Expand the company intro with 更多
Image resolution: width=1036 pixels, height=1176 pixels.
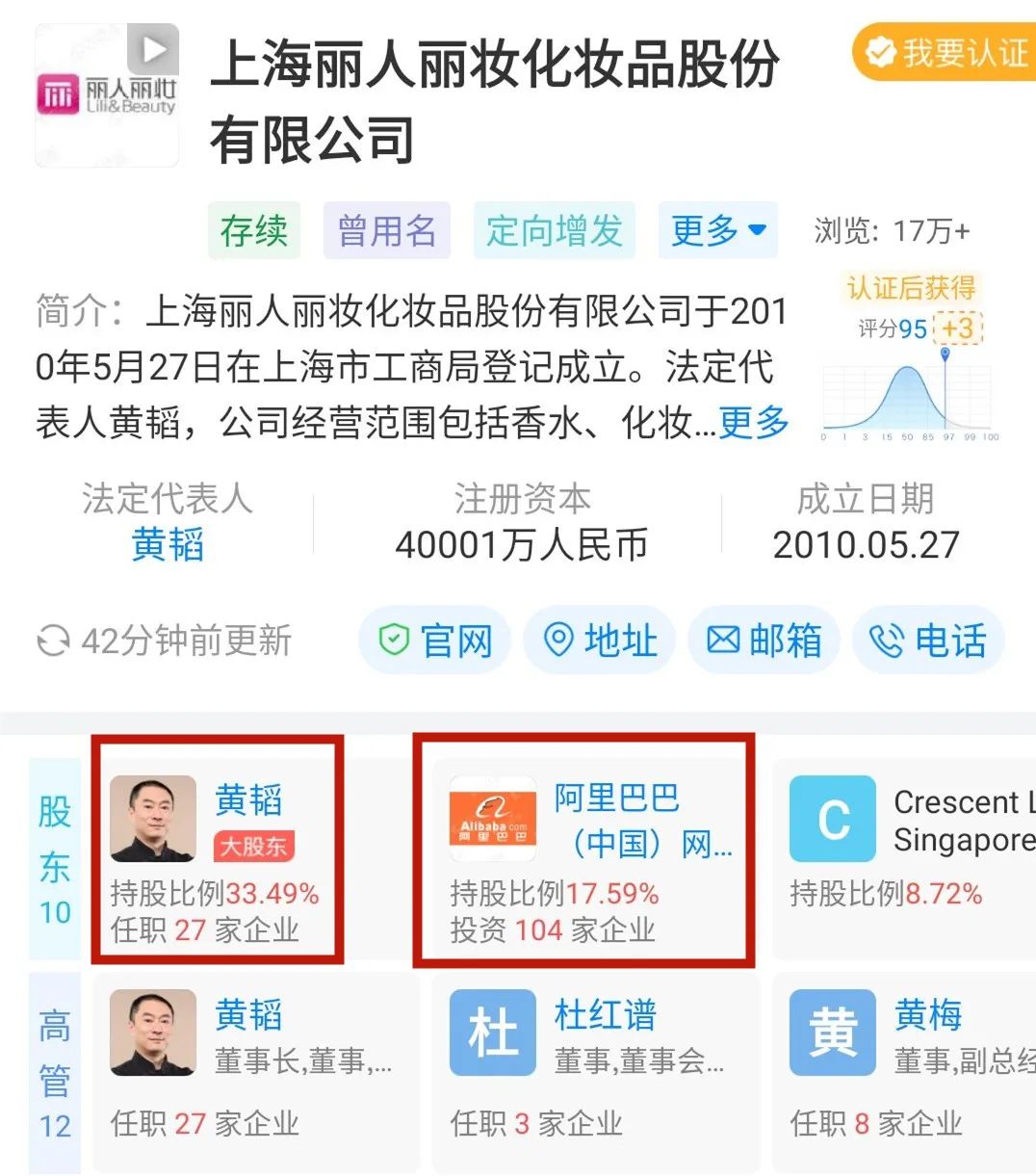pyautogui.click(x=753, y=422)
